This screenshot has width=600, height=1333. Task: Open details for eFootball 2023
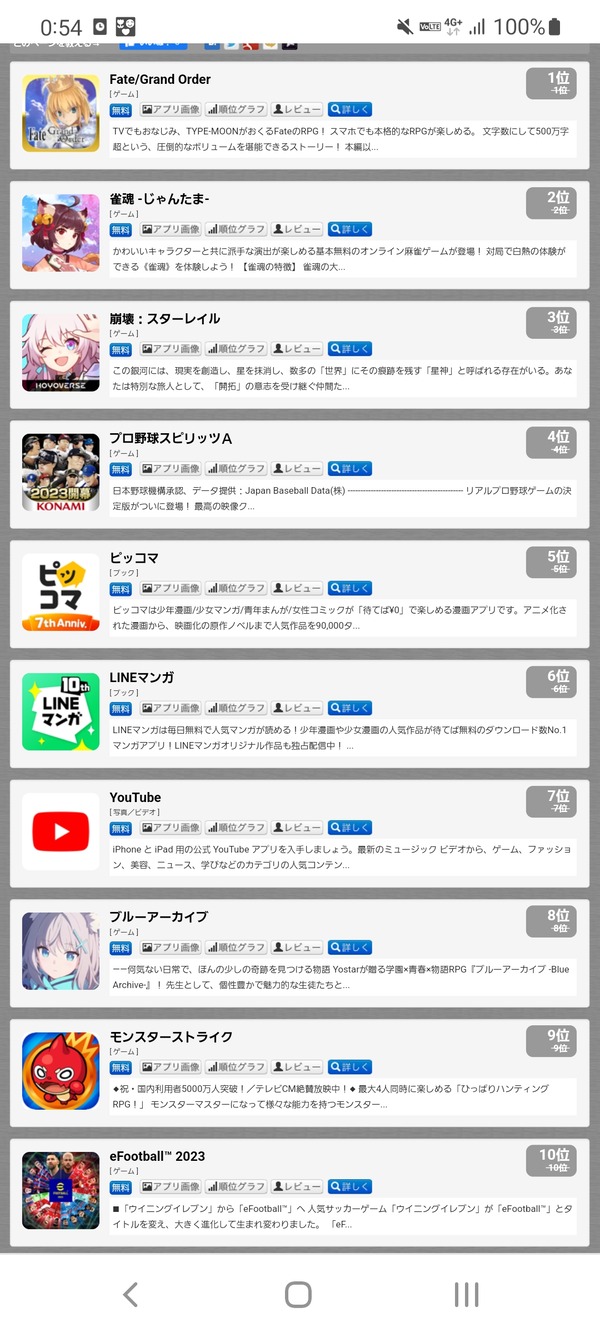click(x=350, y=1186)
